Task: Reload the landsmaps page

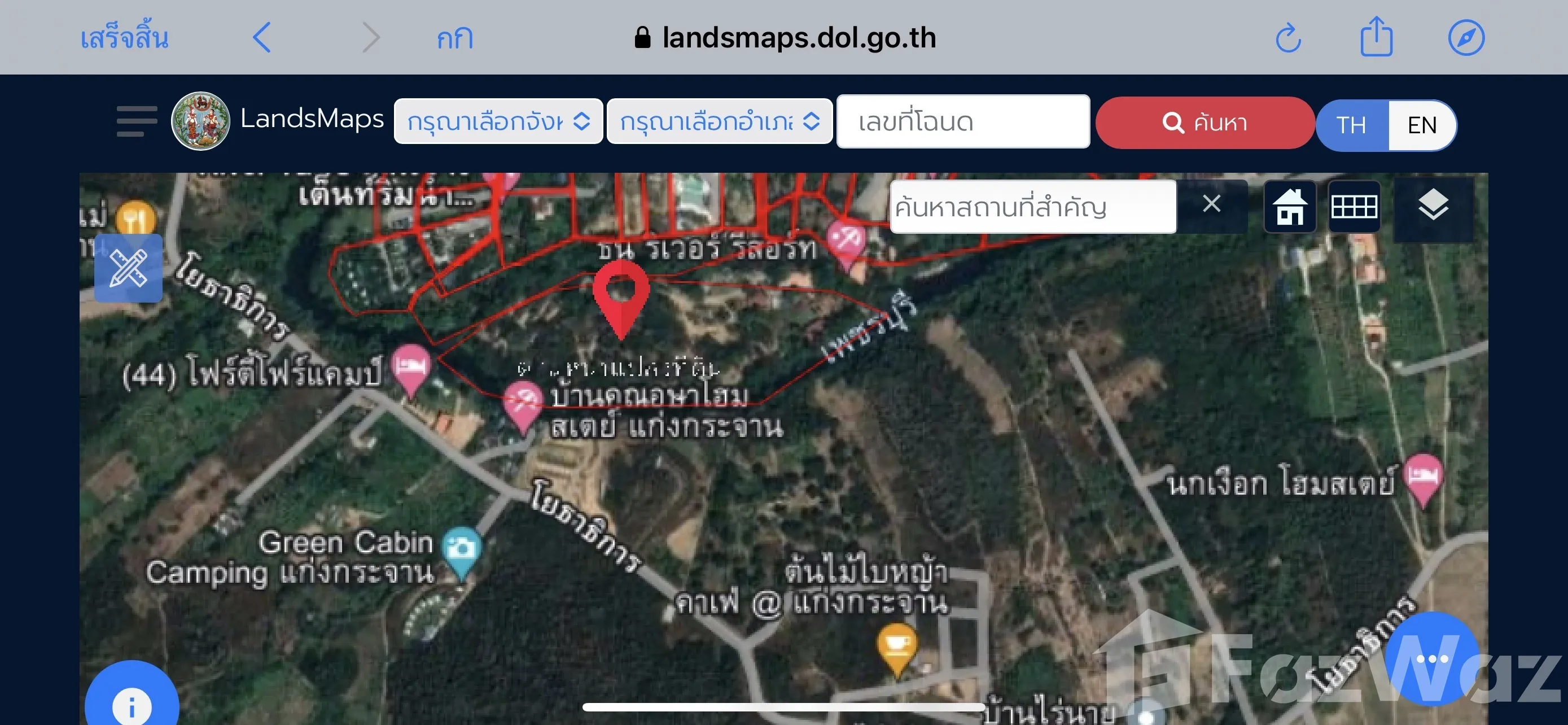Action: click(1288, 38)
